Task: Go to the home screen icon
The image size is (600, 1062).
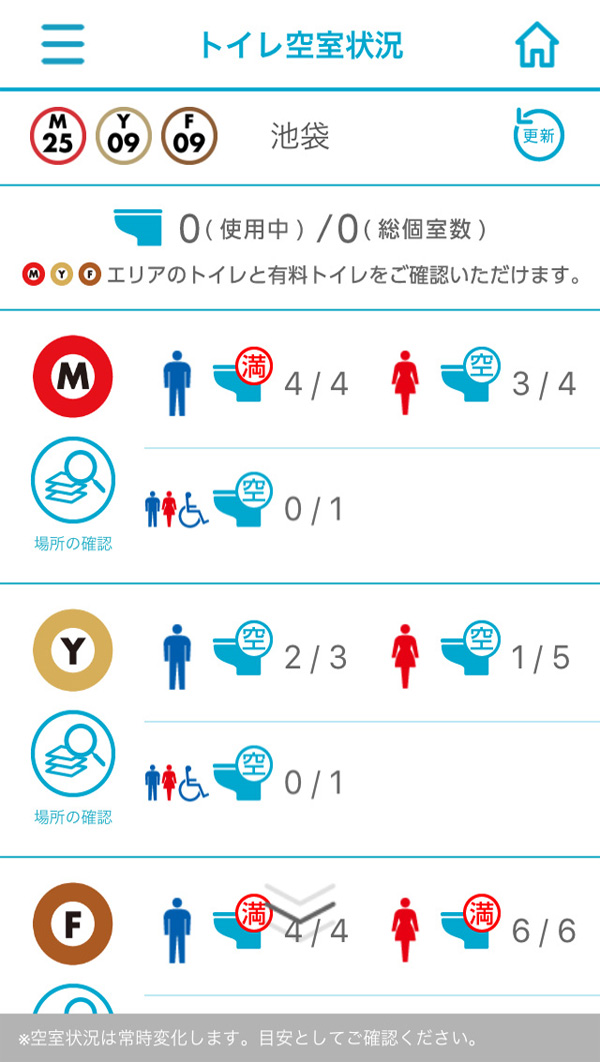Action: point(537,45)
